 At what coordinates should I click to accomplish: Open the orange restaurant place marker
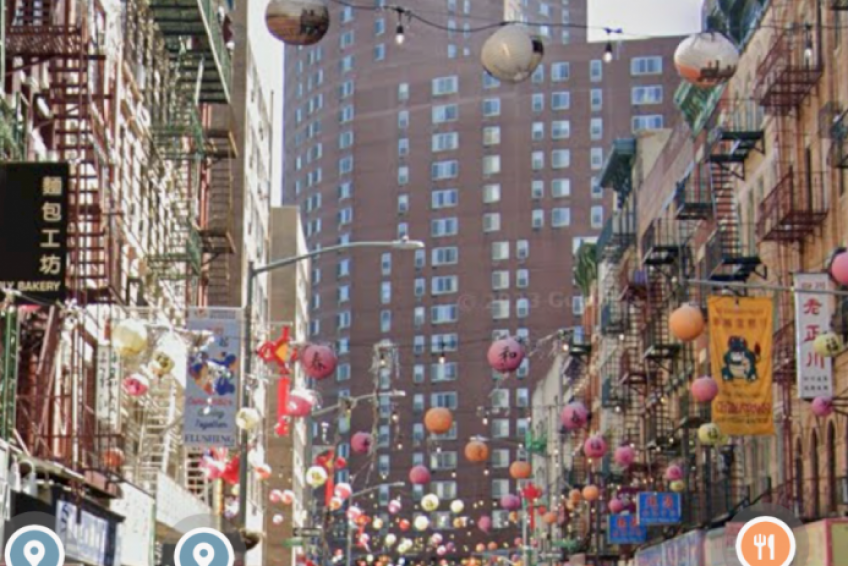765,545
